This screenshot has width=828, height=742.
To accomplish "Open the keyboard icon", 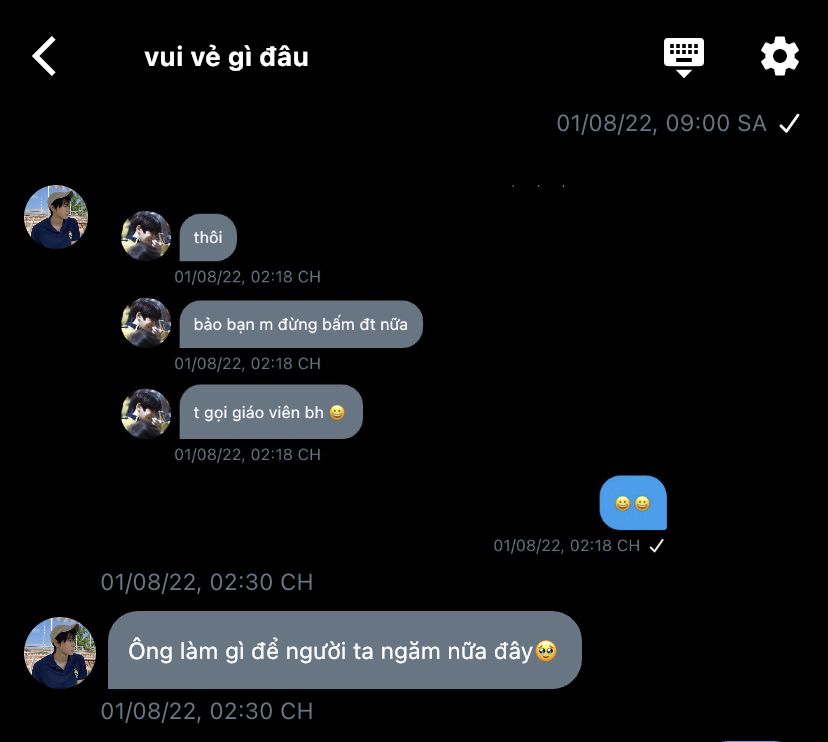I will click(x=684, y=56).
